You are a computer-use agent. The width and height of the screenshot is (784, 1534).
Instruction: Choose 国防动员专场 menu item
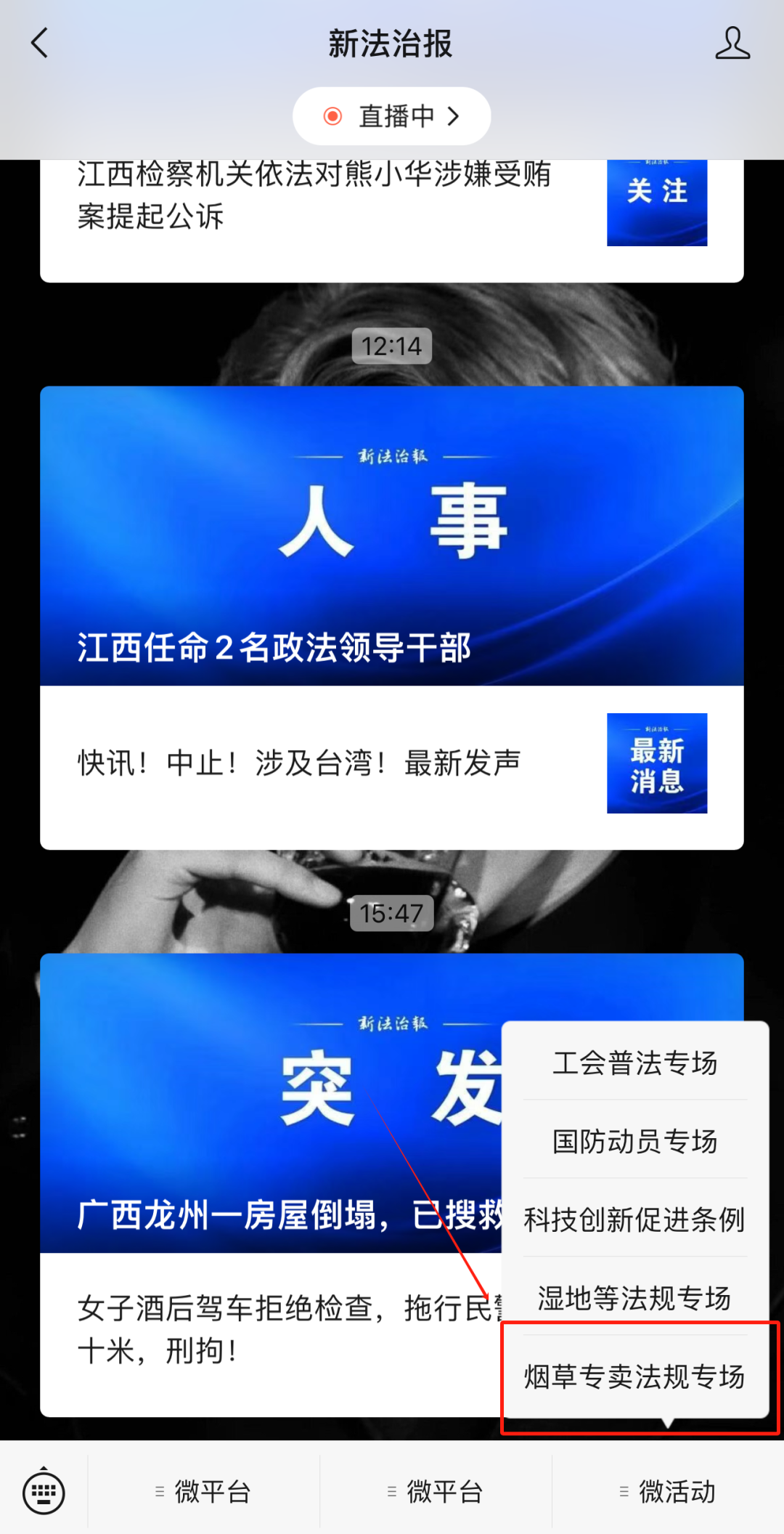634,1141
